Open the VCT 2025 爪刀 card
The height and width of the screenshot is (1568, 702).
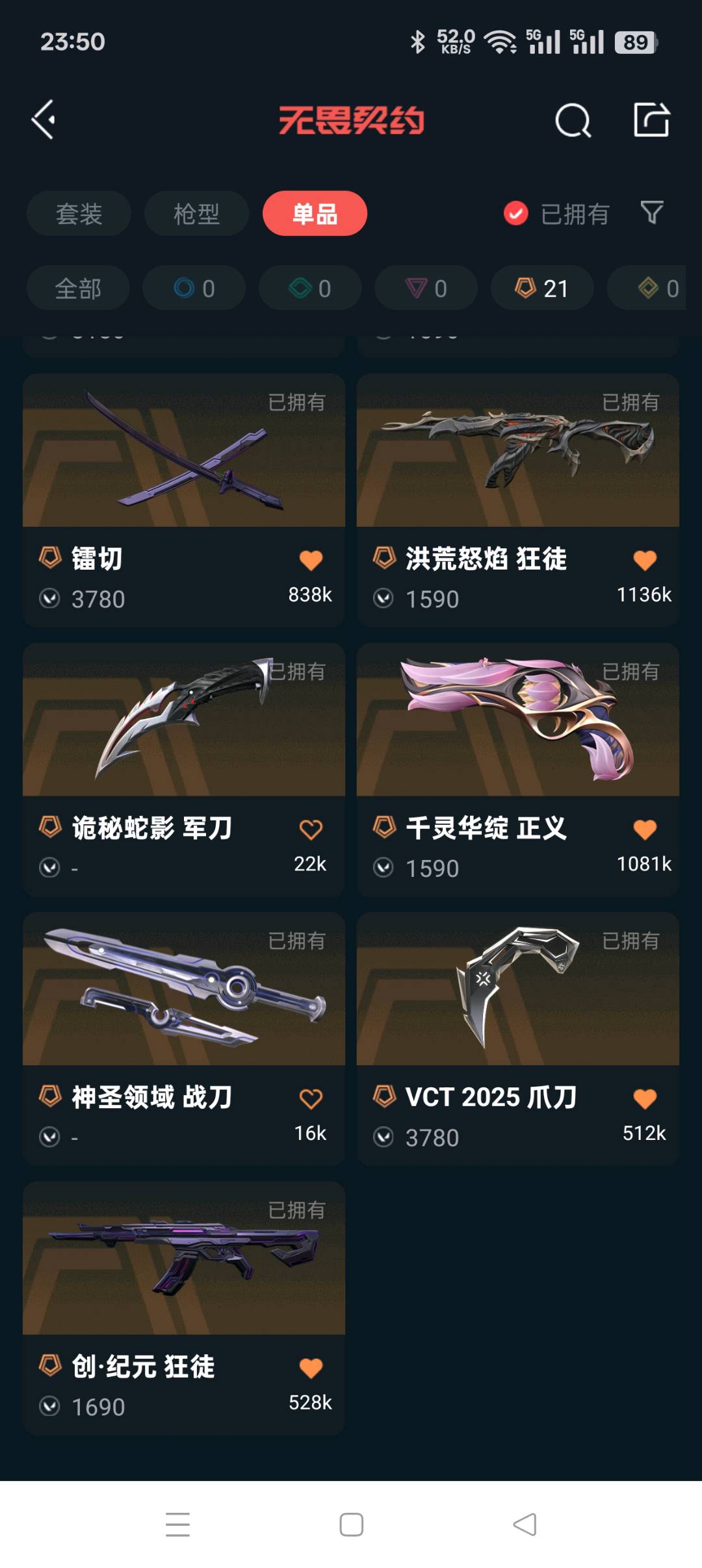coord(518,1039)
